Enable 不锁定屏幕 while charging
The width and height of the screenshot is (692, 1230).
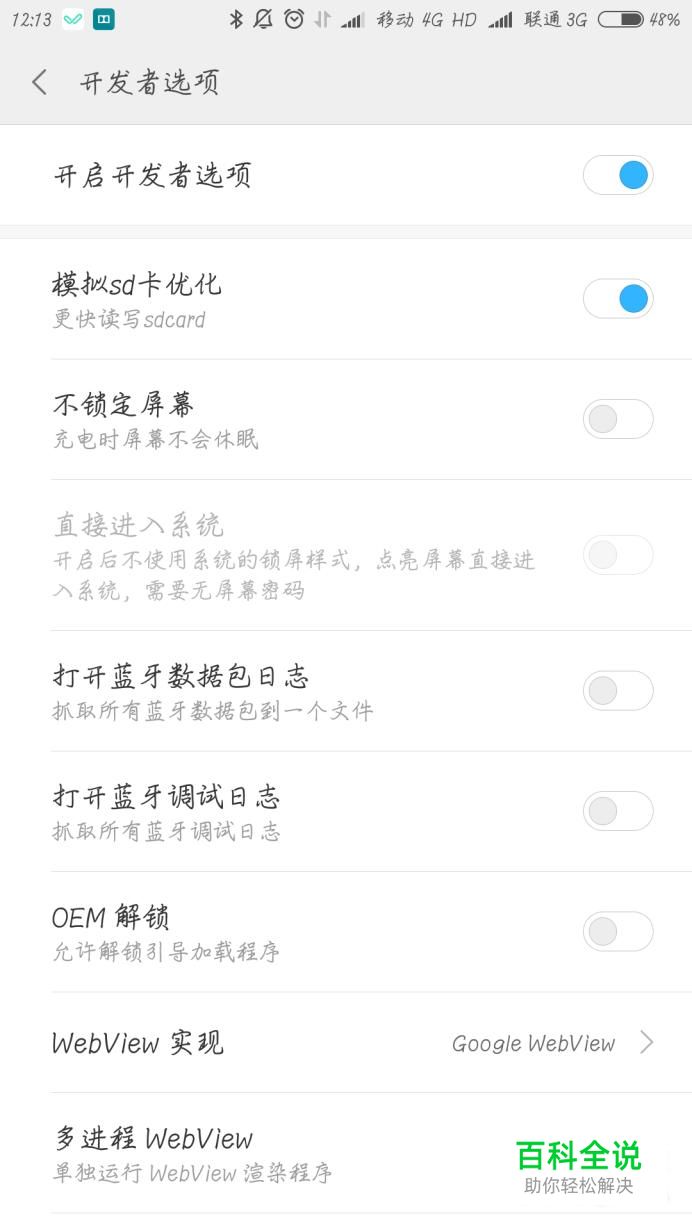[x=618, y=419]
